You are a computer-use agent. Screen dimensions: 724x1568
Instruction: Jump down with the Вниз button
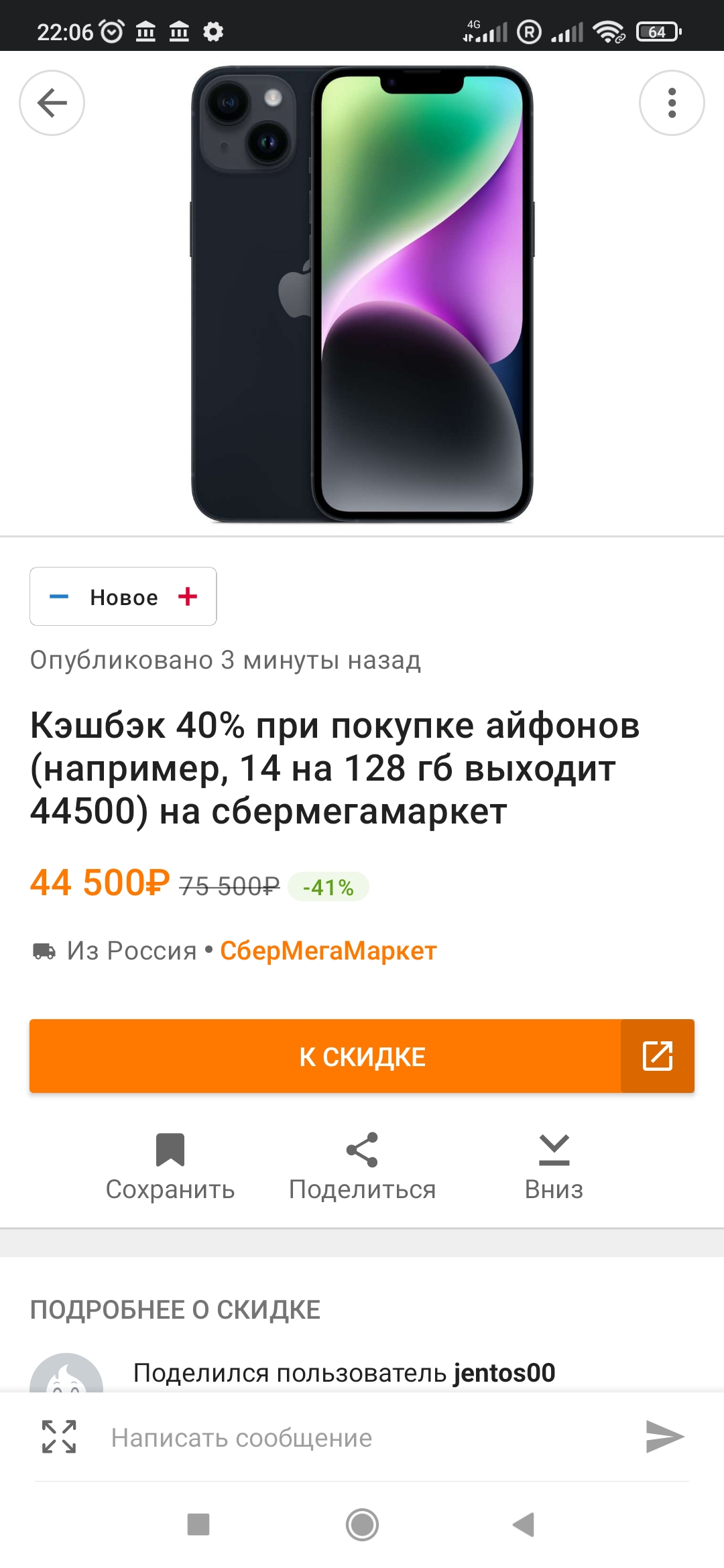click(554, 1166)
